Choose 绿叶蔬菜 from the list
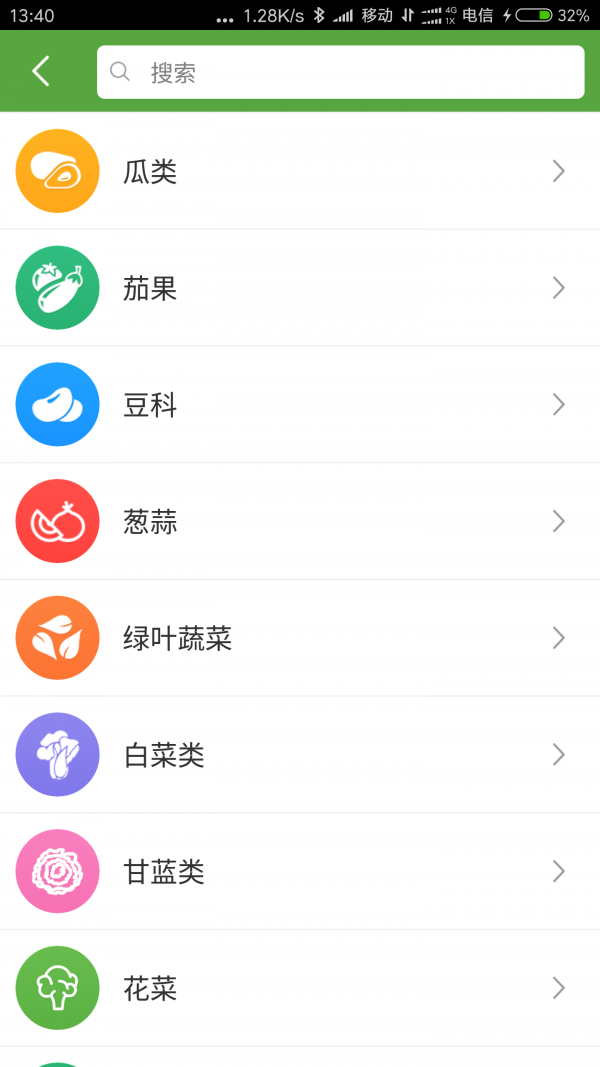The image size is (600, 1067). coord(300,638)
